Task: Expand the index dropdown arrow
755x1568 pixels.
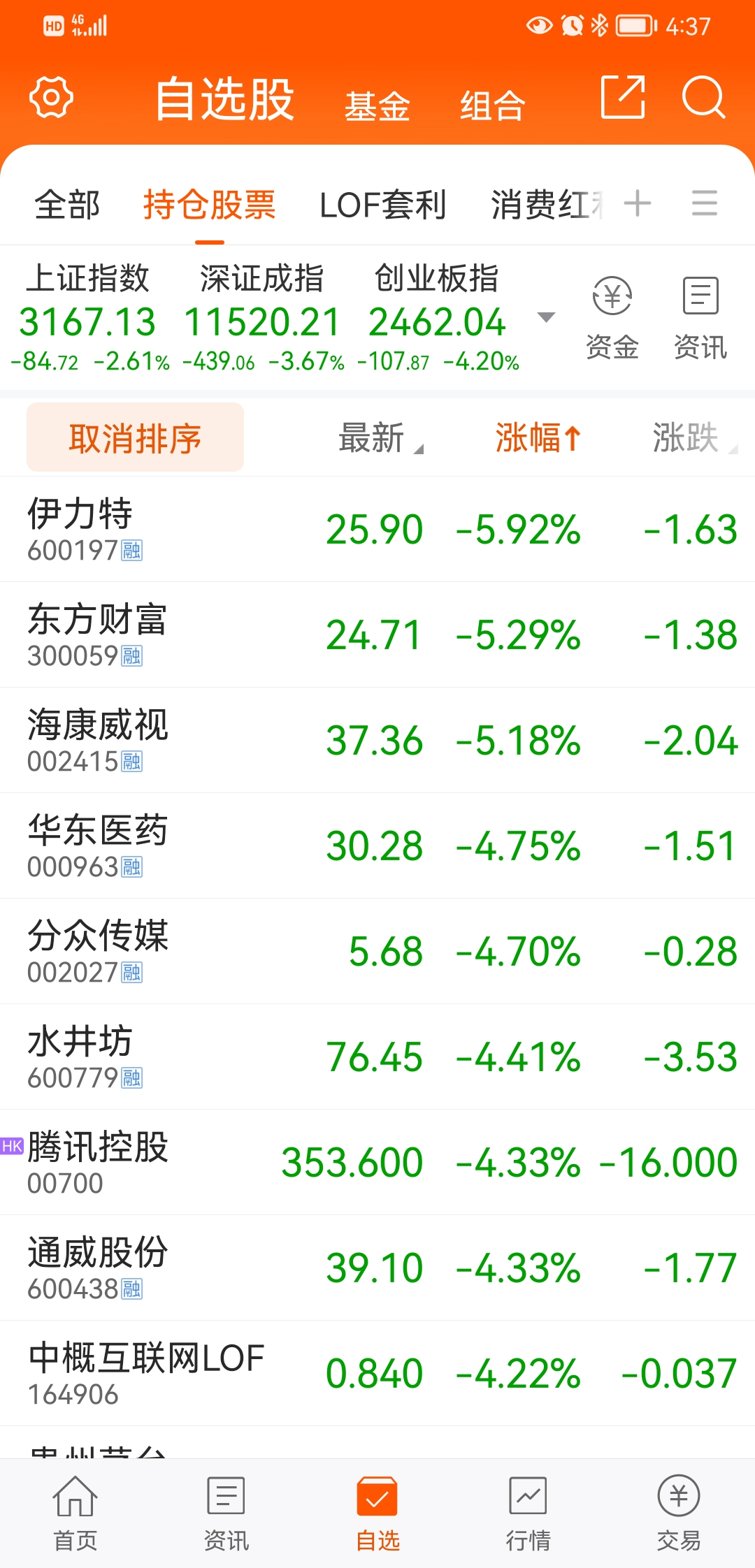Action: tap(546, 317)
